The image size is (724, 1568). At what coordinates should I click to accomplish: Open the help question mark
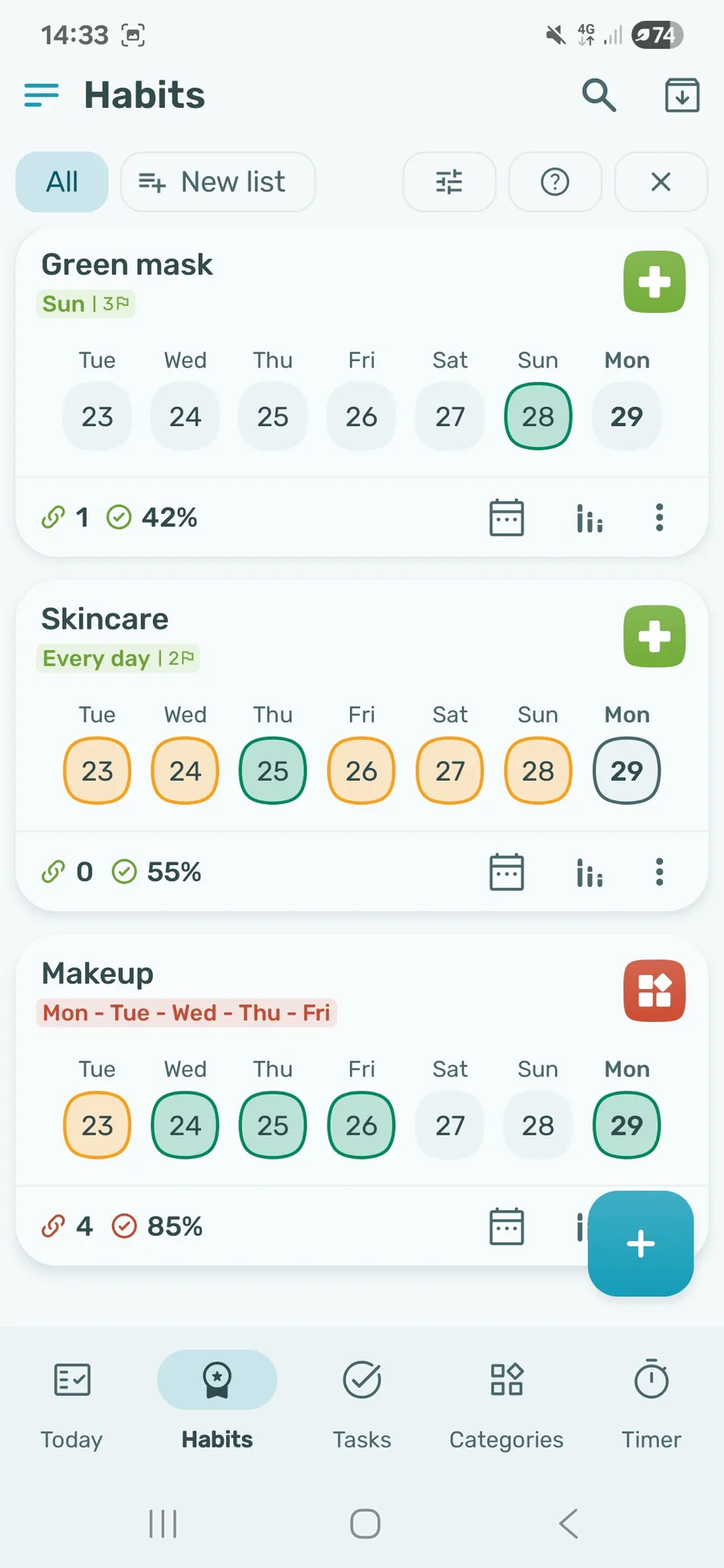(555, 182)
